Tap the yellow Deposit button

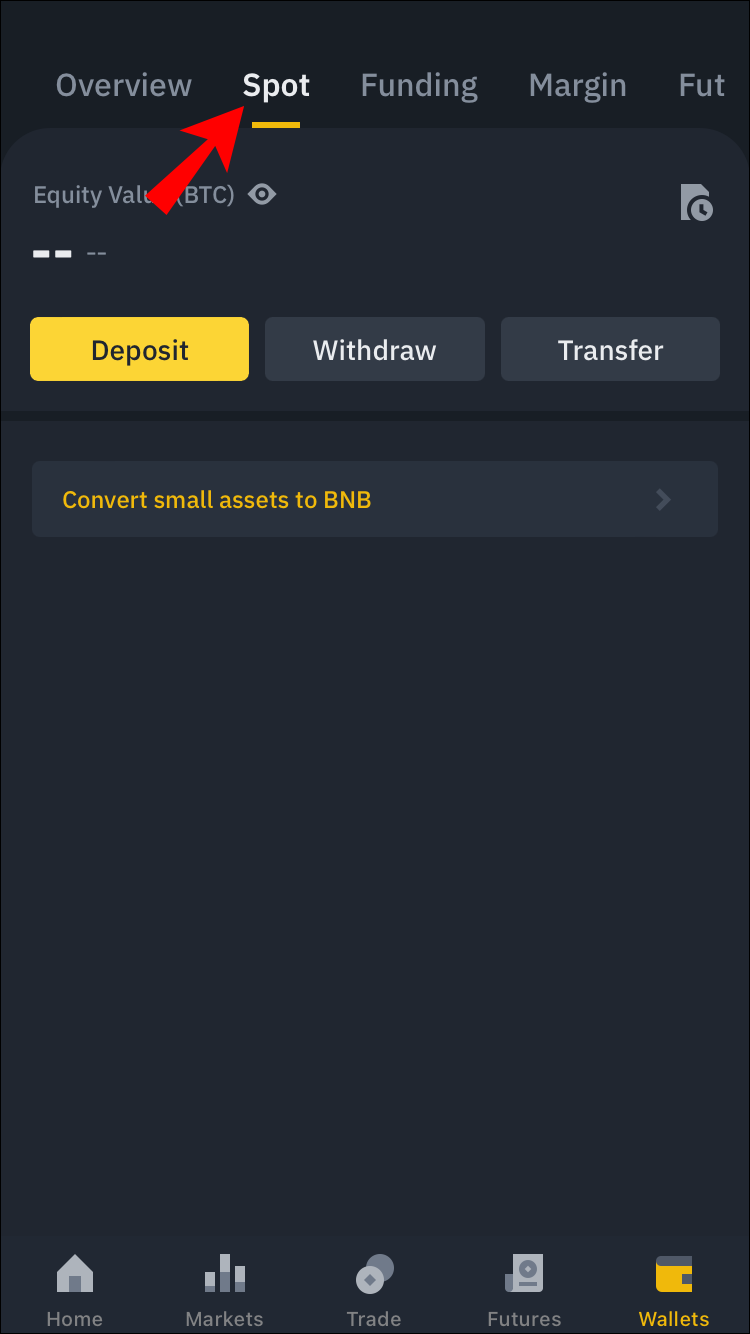(x=139, y=350)
